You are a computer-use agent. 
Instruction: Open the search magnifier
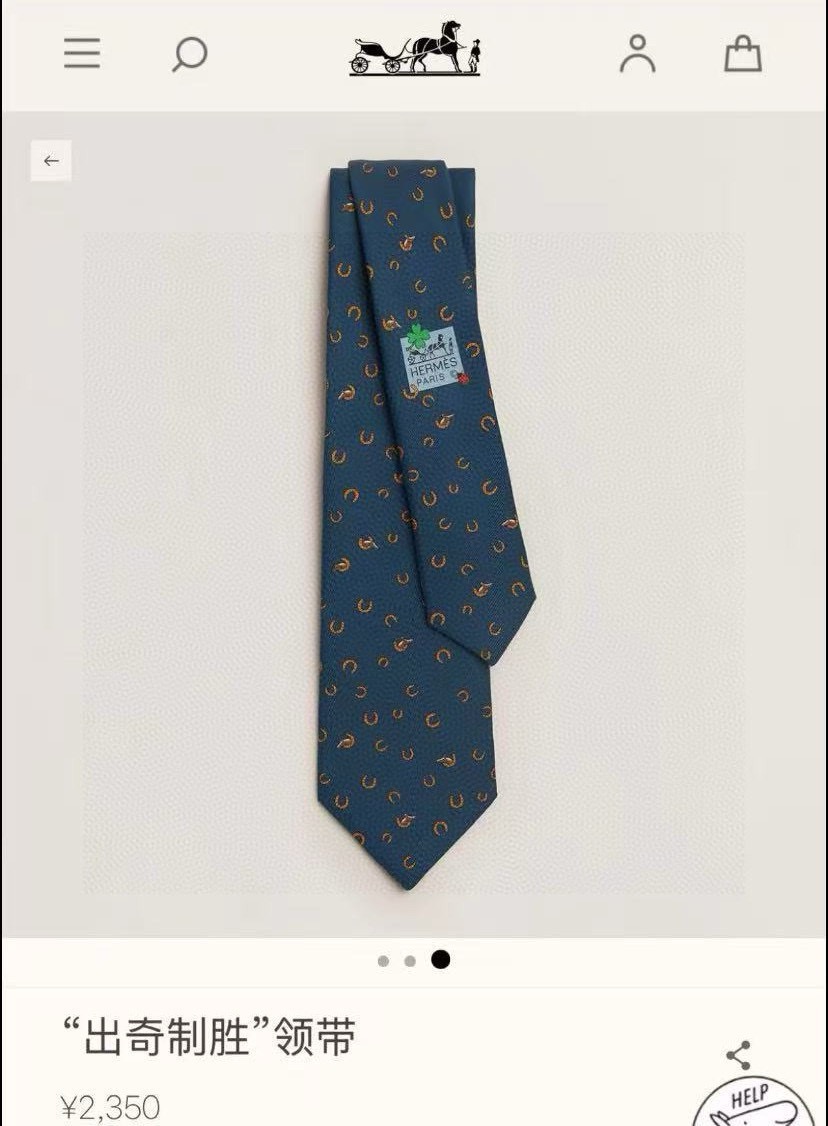(x=188, y=54)
